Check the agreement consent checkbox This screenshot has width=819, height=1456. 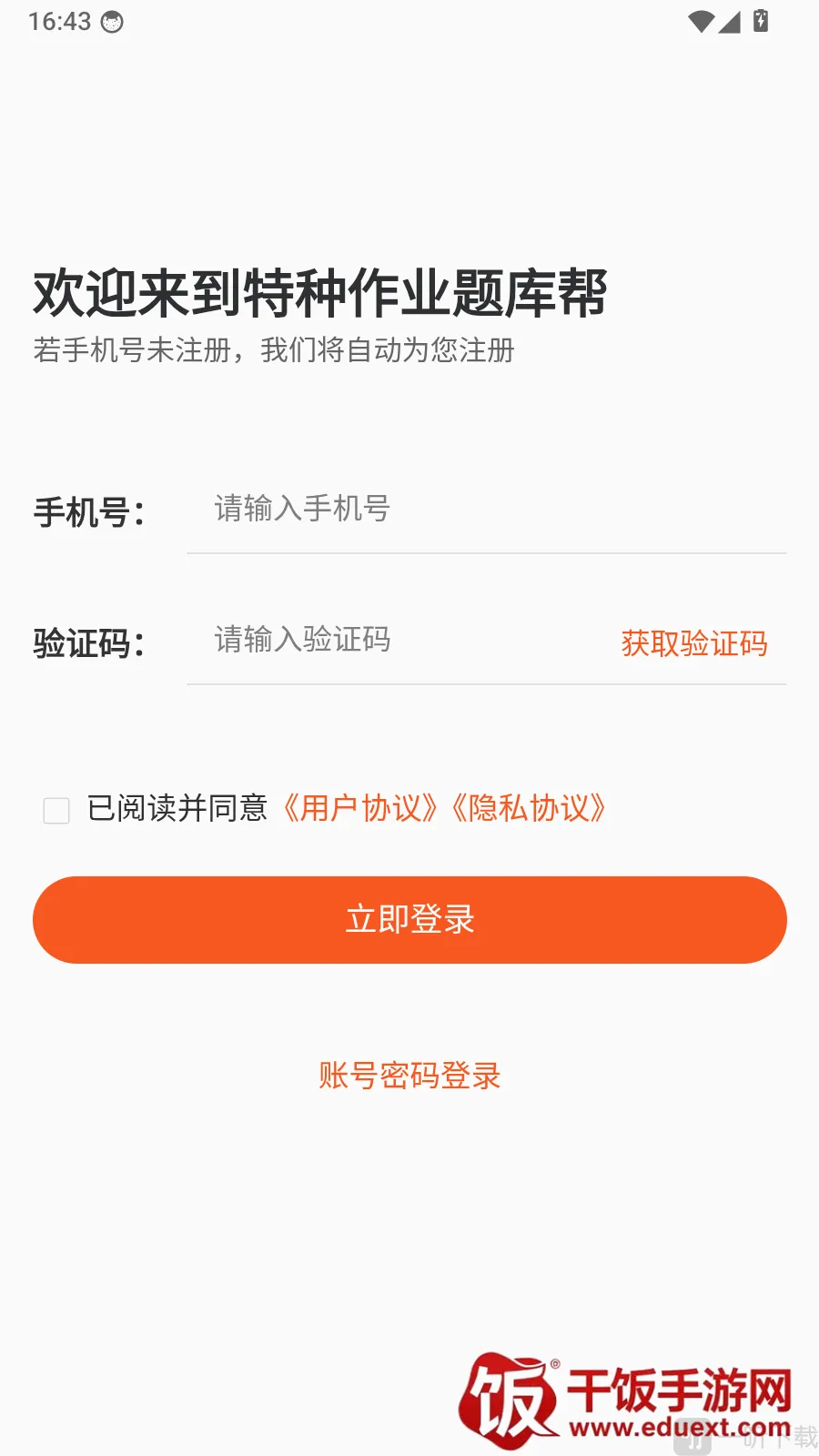tap(56, 810)
